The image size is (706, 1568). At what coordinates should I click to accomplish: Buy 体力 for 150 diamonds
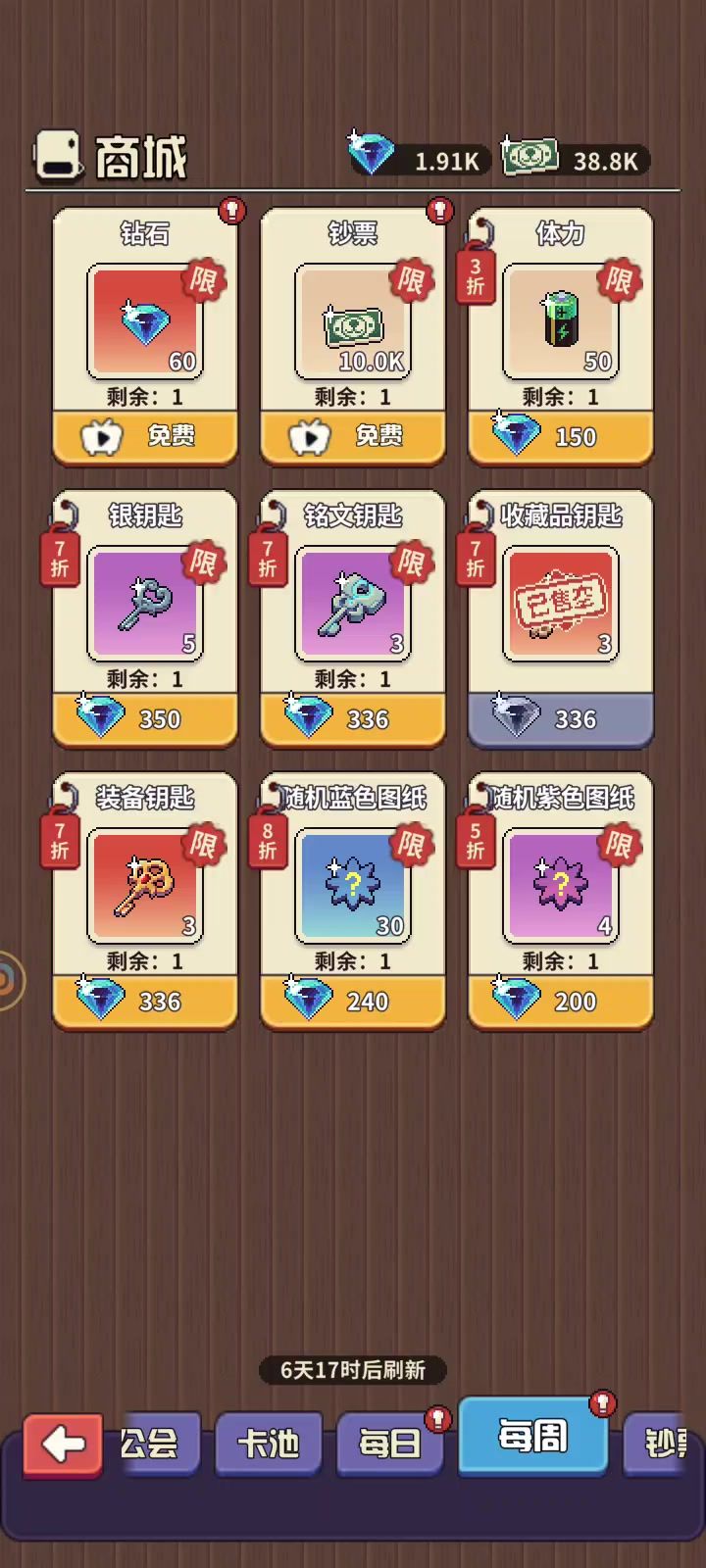click(x=561, y=435)
